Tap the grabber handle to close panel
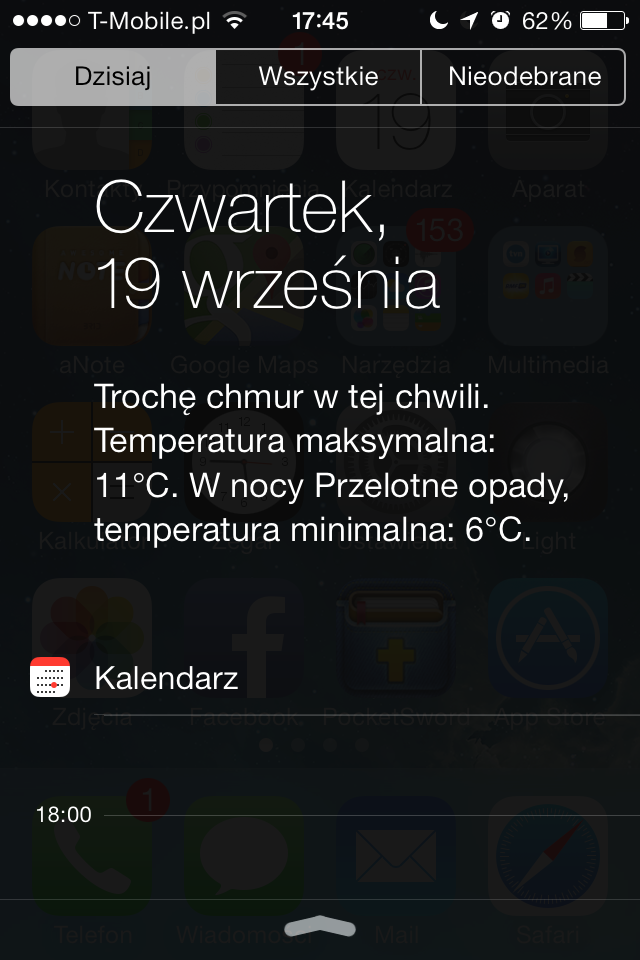 click(x=320, y=926)
